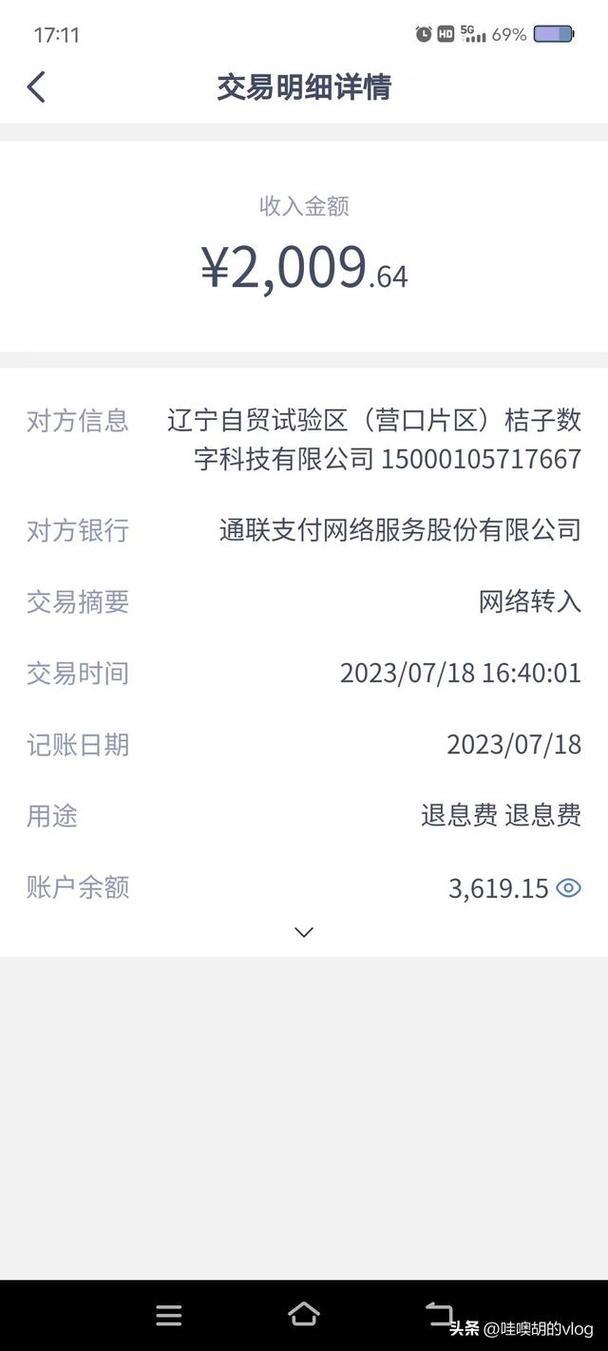Go back from transaction details
Screen dimensions: 608x1351
tap(36, 87)
